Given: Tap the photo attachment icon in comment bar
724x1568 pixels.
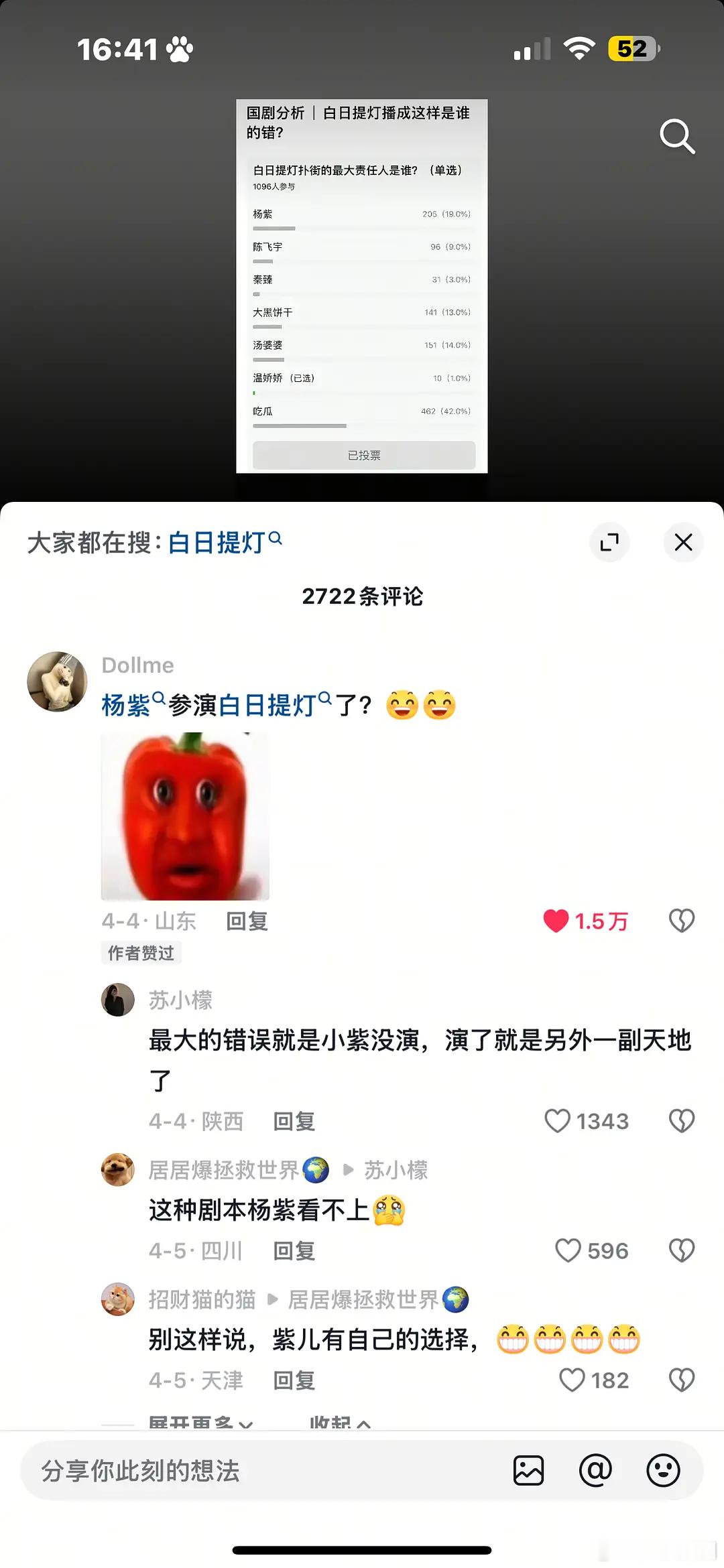Looking at the screenshot, I should point(529,1470).
